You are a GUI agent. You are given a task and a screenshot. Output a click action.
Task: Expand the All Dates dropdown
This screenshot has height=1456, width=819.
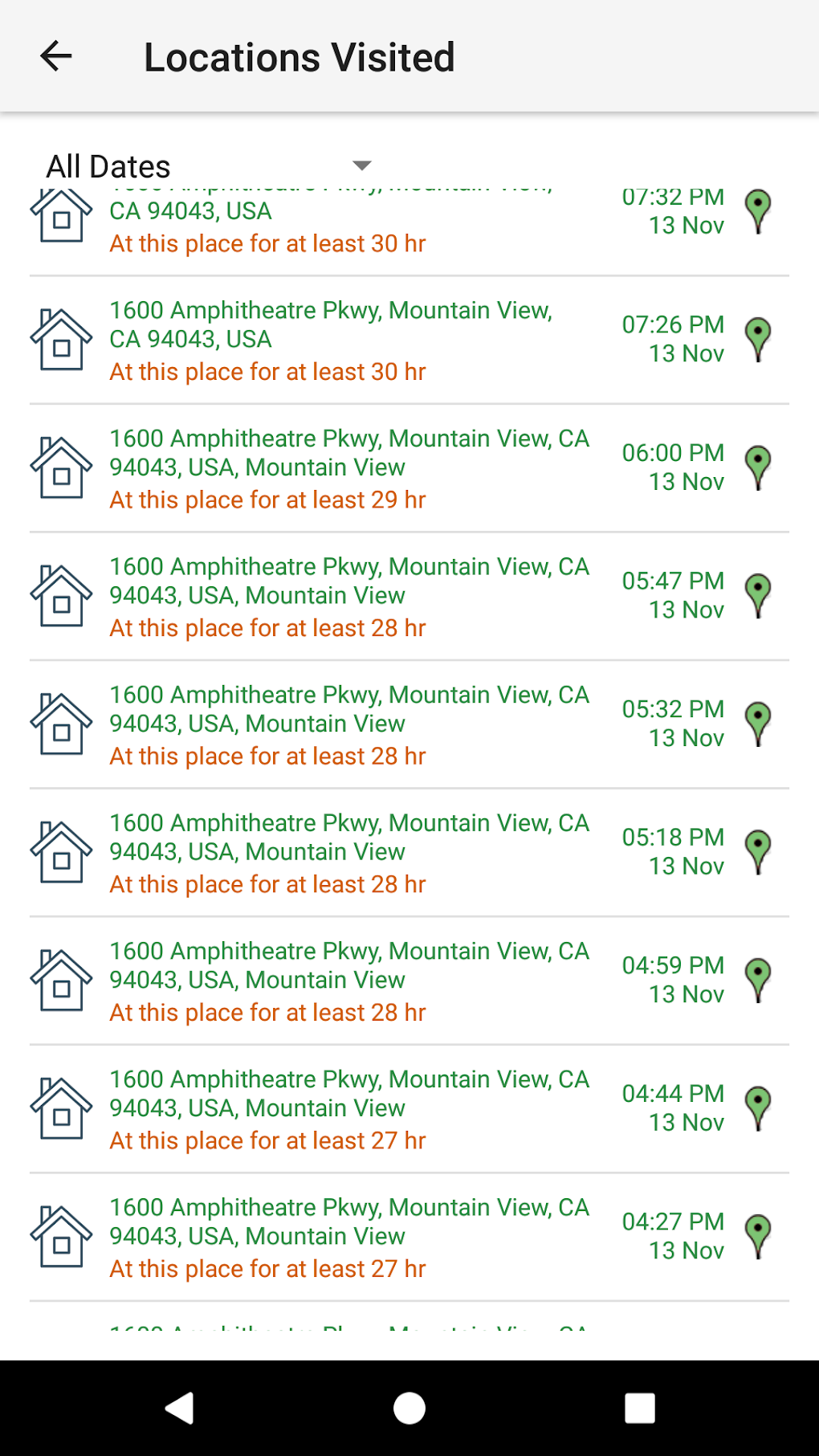pyautogui.click(x=209, y=166)
